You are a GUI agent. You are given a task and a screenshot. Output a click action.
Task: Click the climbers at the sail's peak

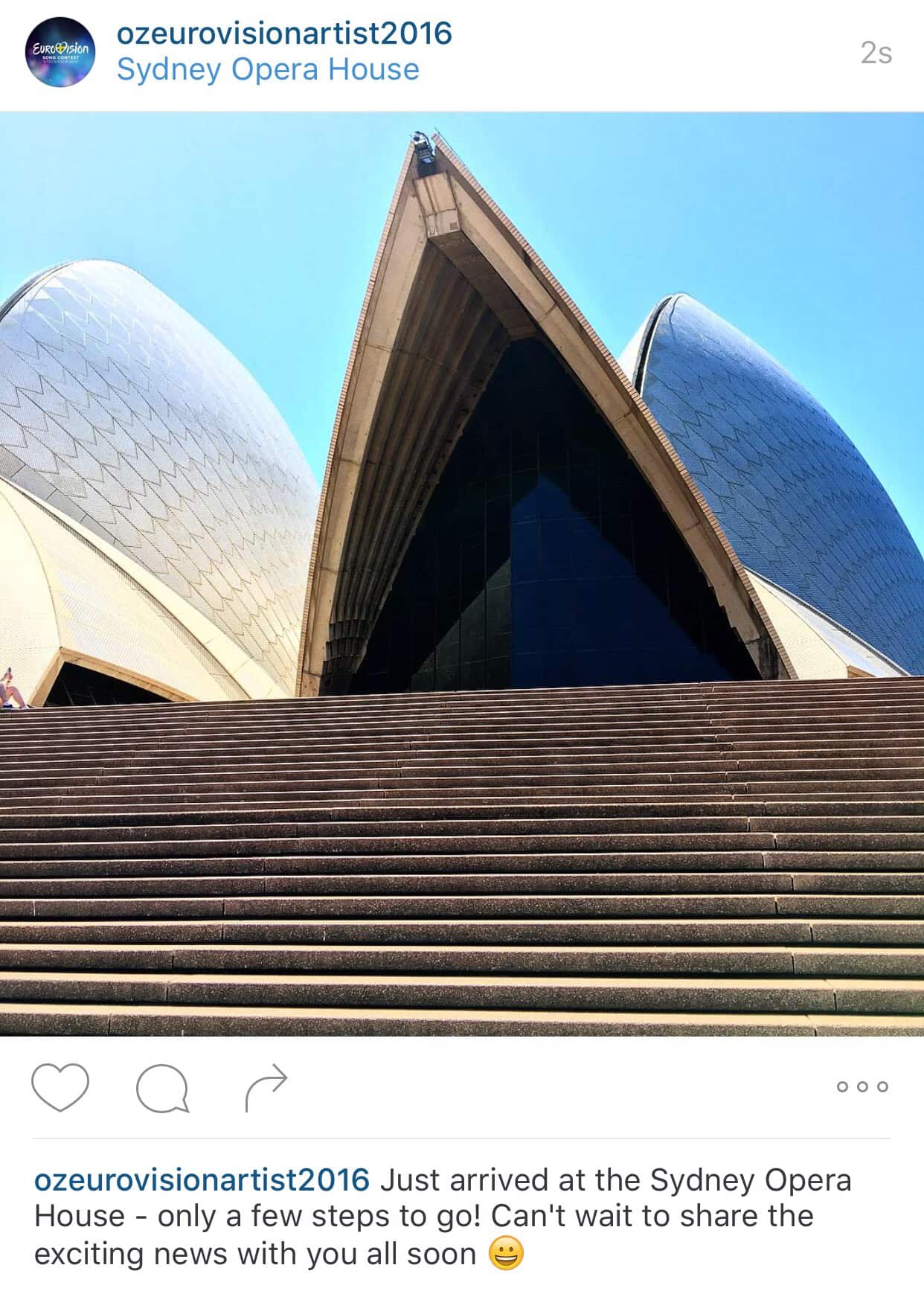coord(424,147)
